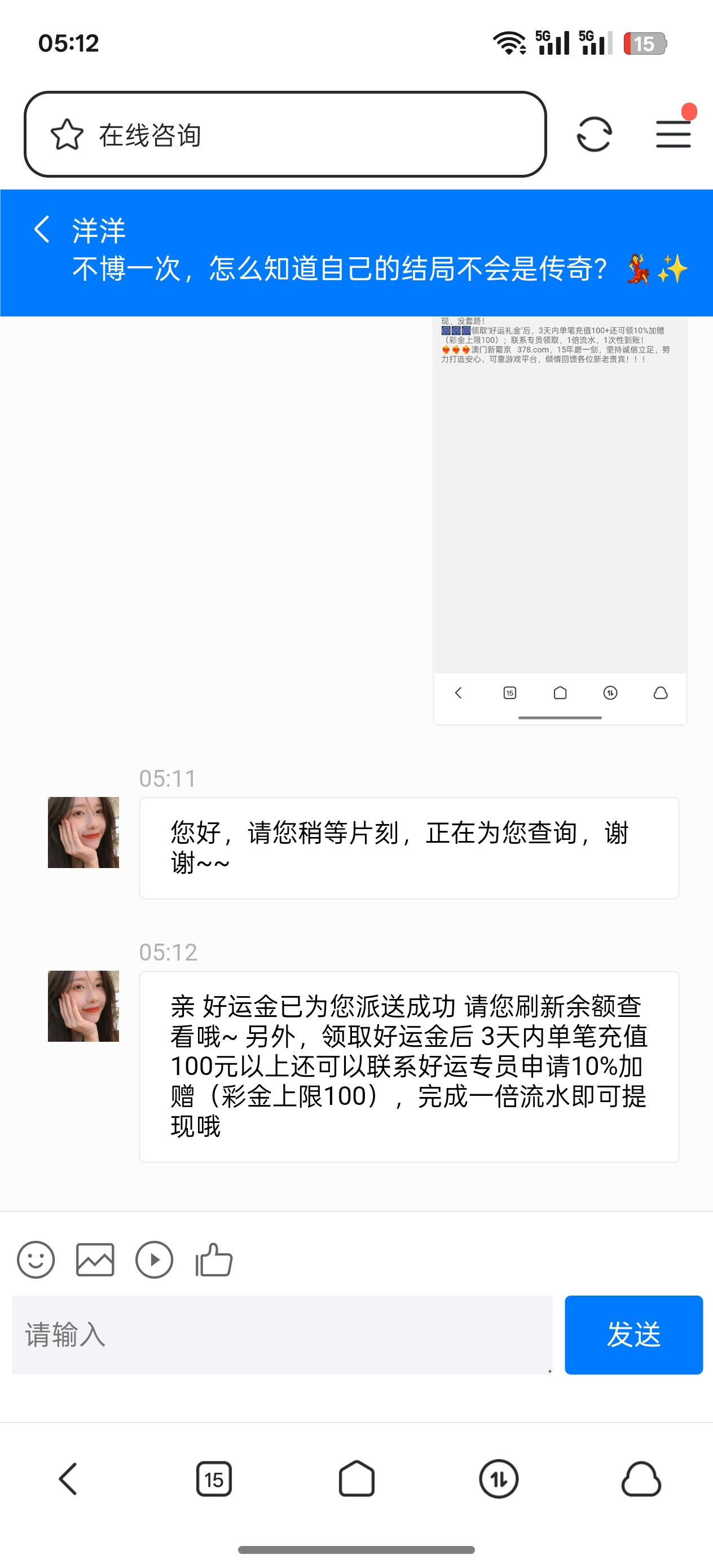This screenshot has width=713, height=1568.
Task: Open the cloud icon in bottom bar
Action: click(x=641, y=1479)
